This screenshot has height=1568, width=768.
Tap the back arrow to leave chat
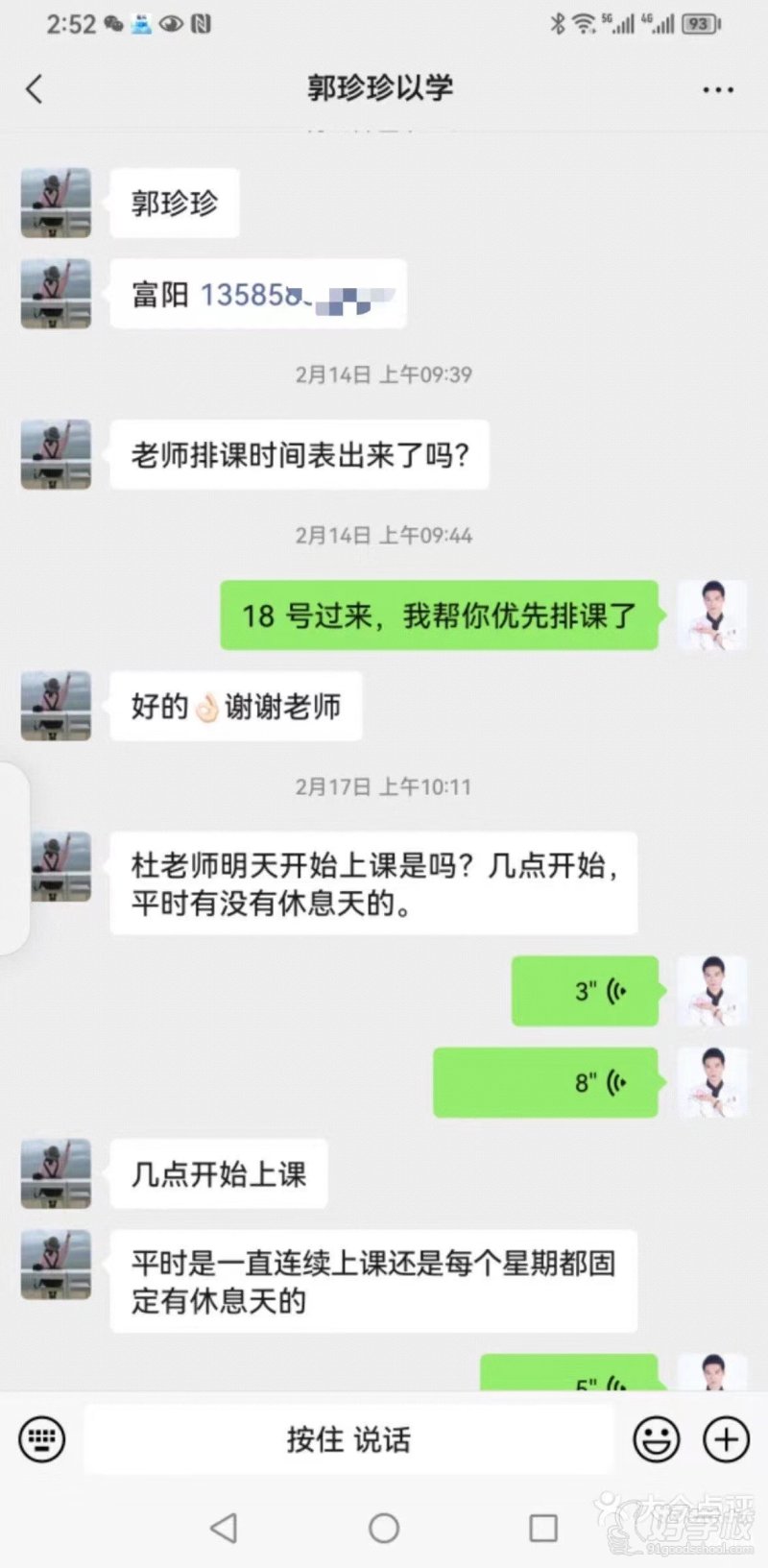[34, 88]
